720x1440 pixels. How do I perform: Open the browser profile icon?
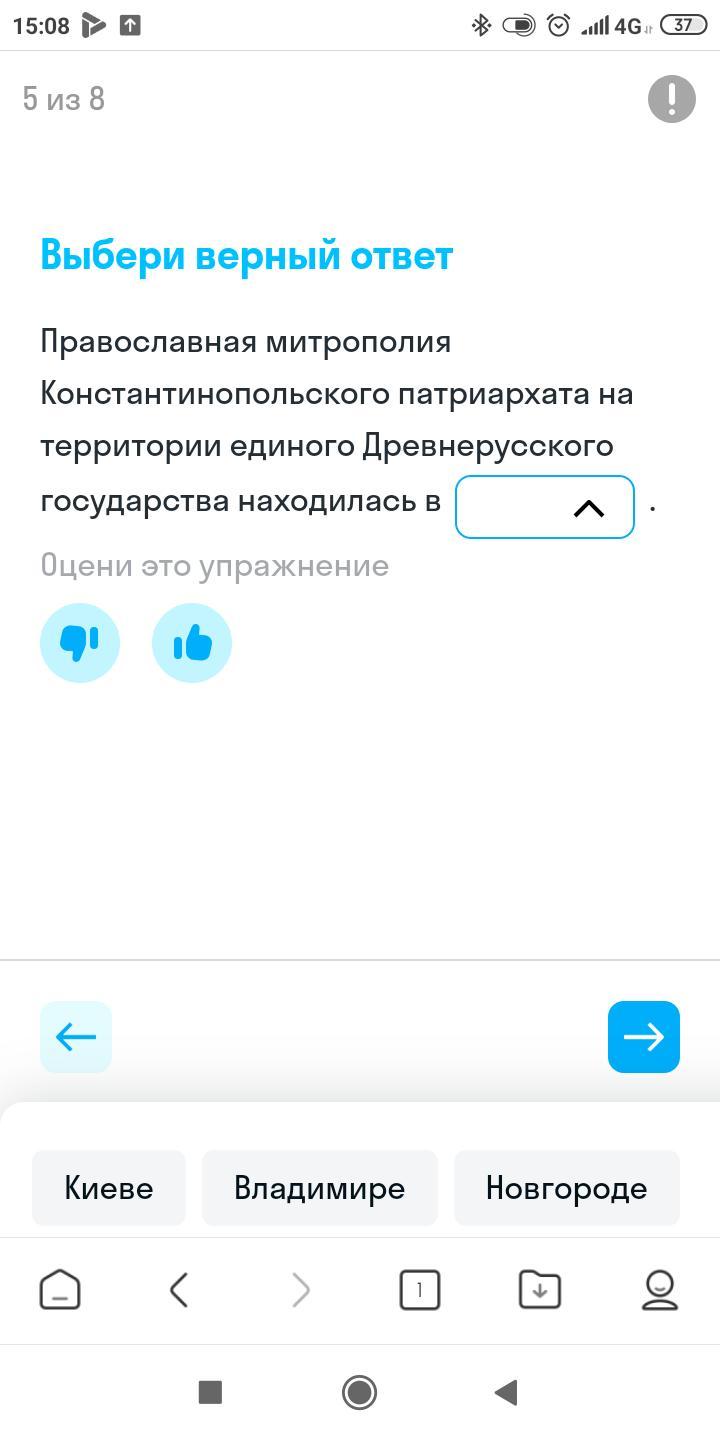click(660, 1290)
